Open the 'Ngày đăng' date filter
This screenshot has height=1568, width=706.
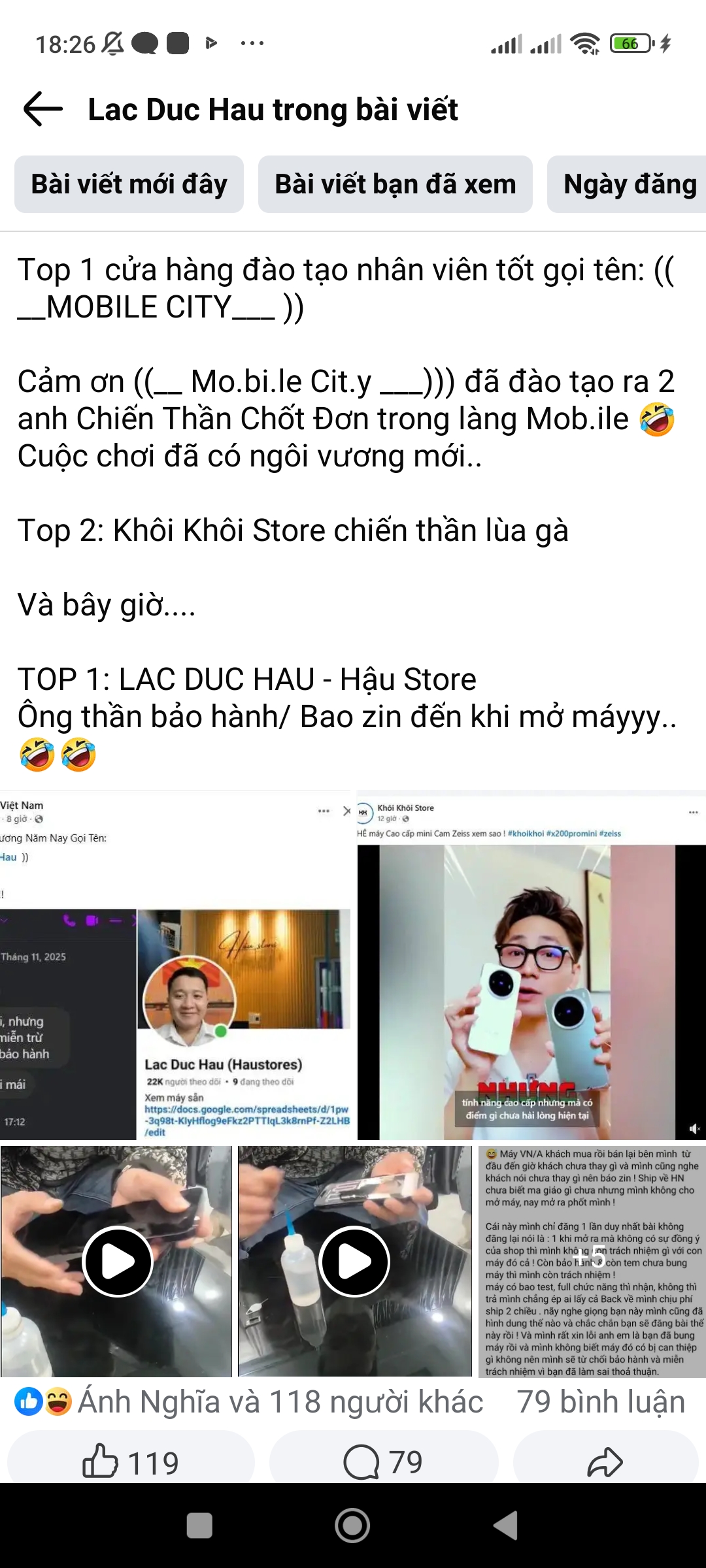(629, 185)
